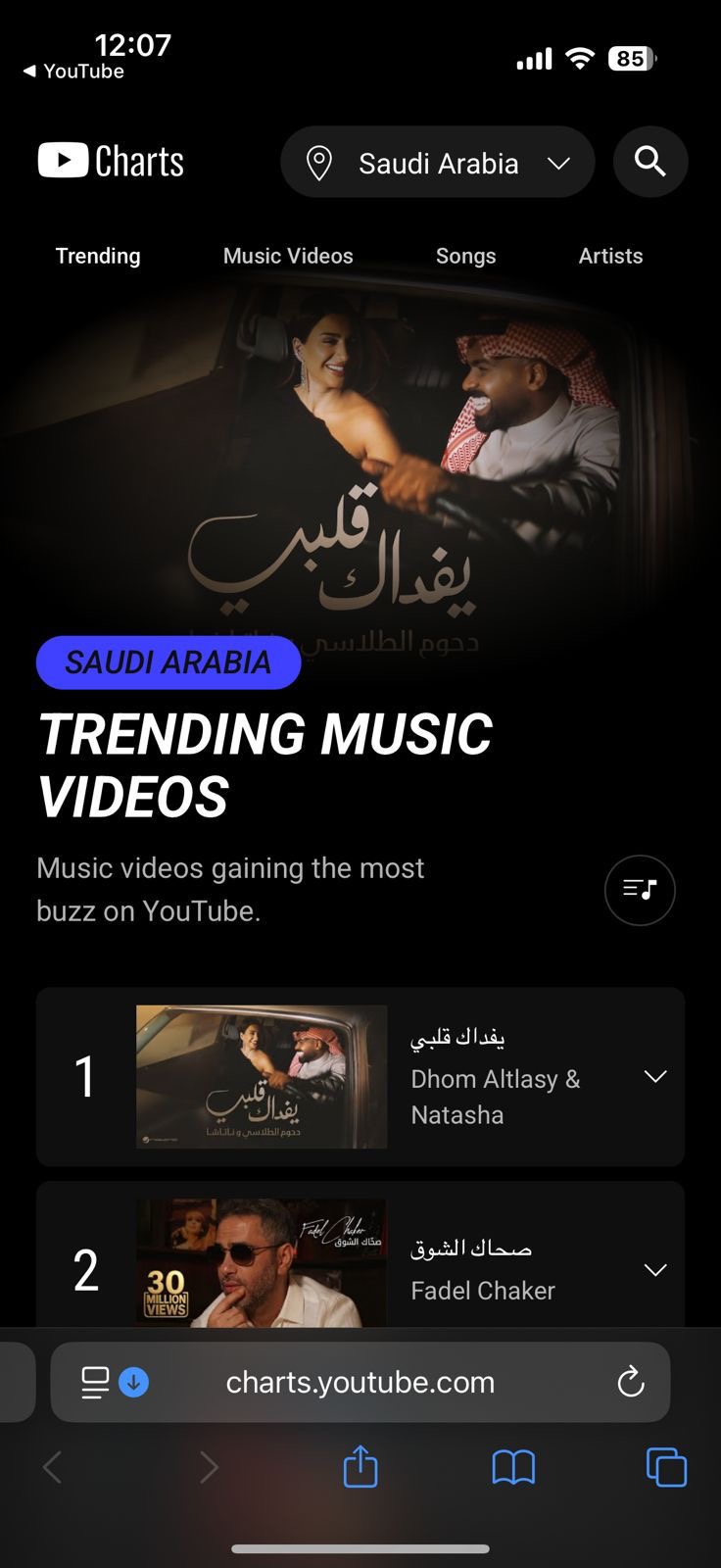Edit the charts.youtube.com address field
This screenshot has height=1568, width=721.
click(x=360, y=1382)
